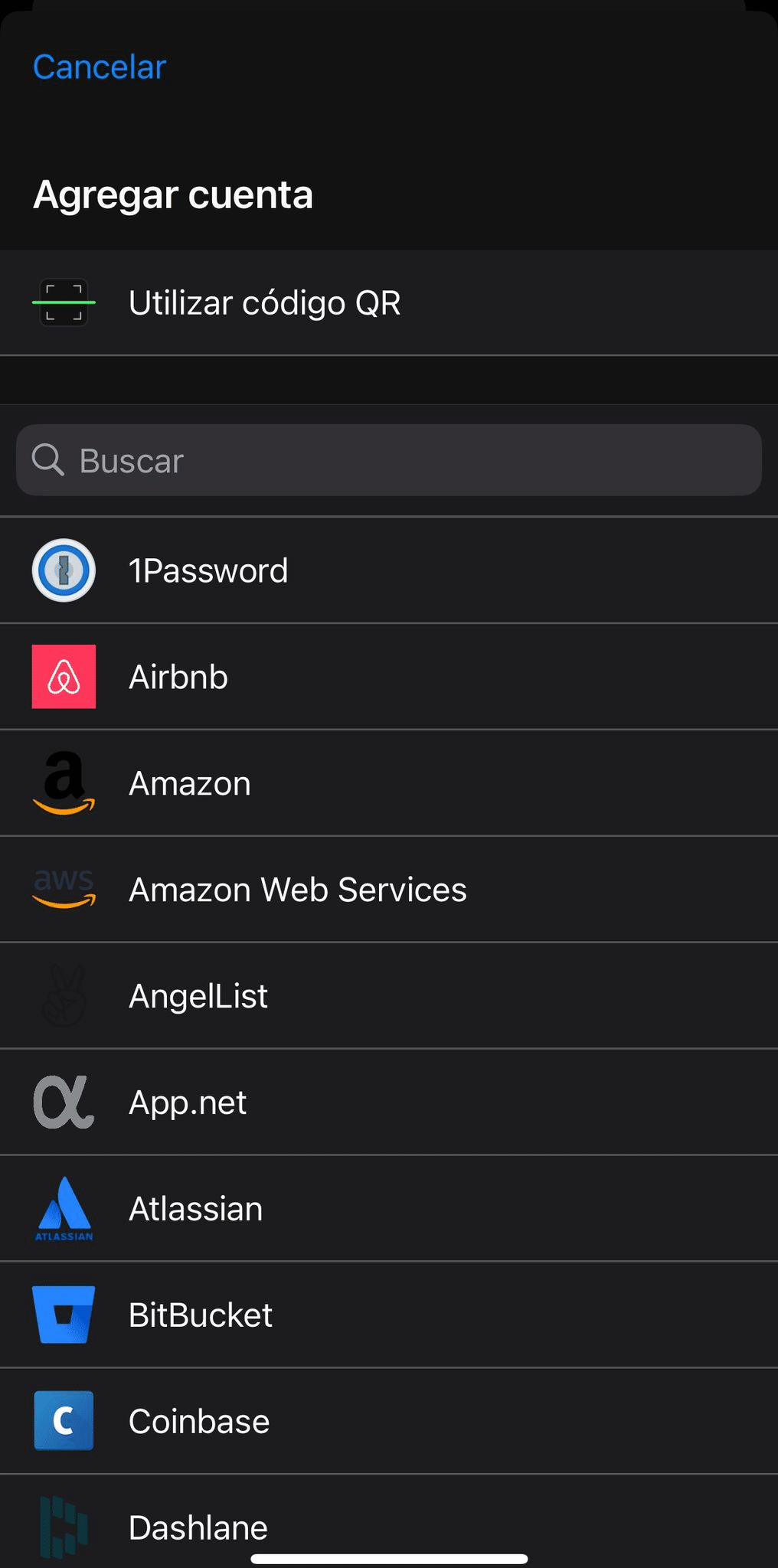Select AngelList account type
Screen dimensions: 778x1568
pyautogui.click(x=389, y=996)
